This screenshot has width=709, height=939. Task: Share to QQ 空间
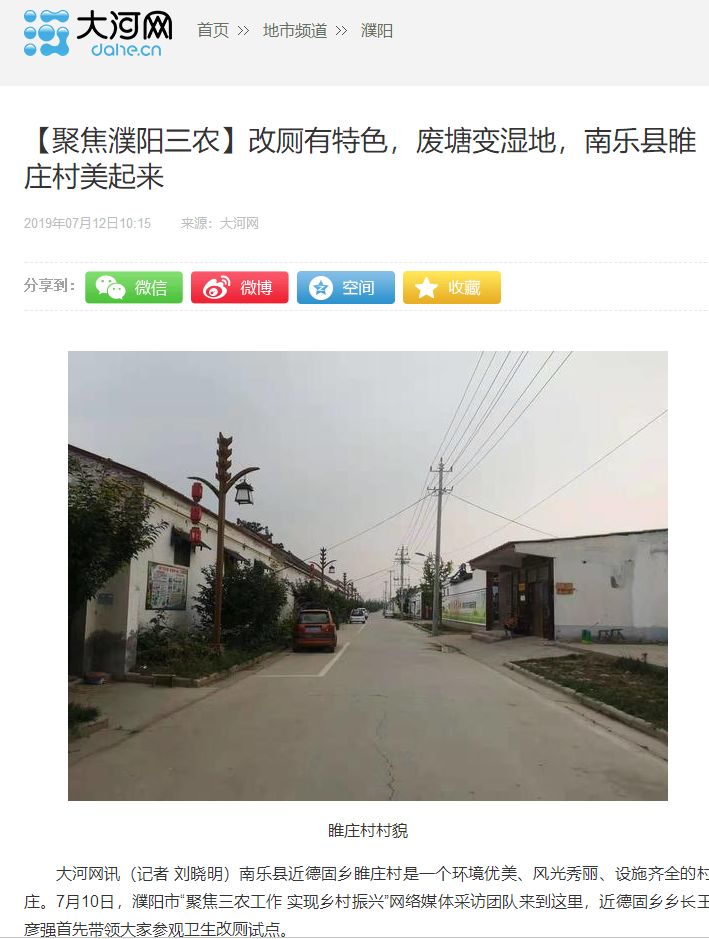point(345,288)
